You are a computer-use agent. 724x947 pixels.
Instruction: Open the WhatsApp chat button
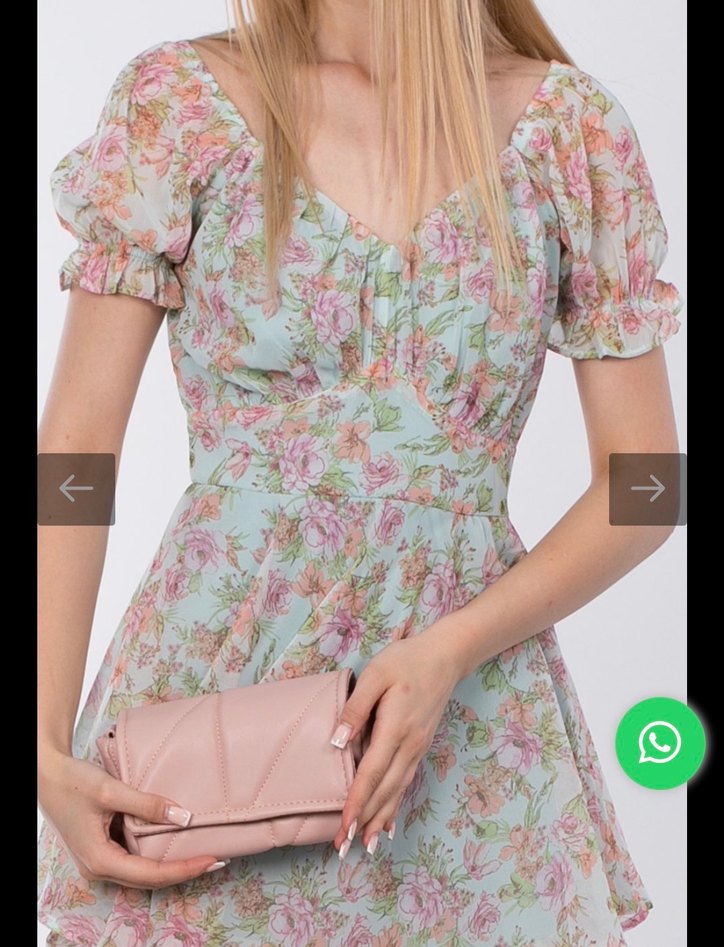coord(660,743)
